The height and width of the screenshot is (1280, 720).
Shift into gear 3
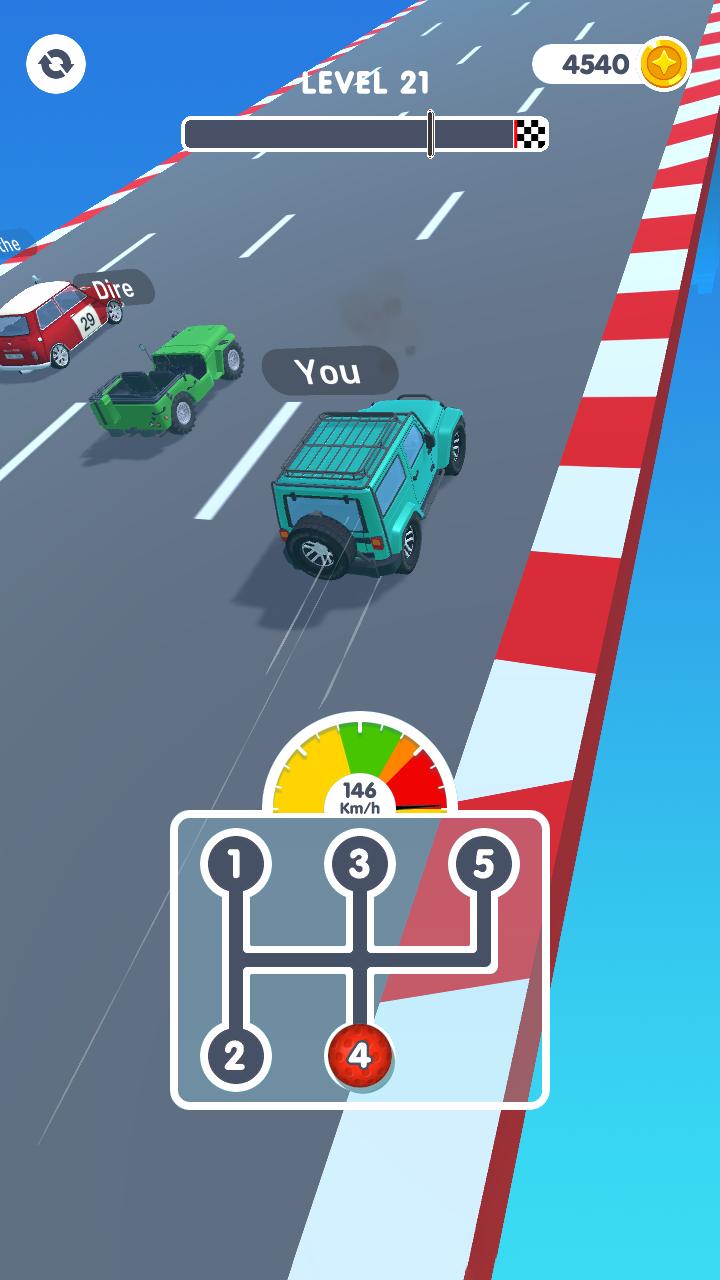pos(359,864)
